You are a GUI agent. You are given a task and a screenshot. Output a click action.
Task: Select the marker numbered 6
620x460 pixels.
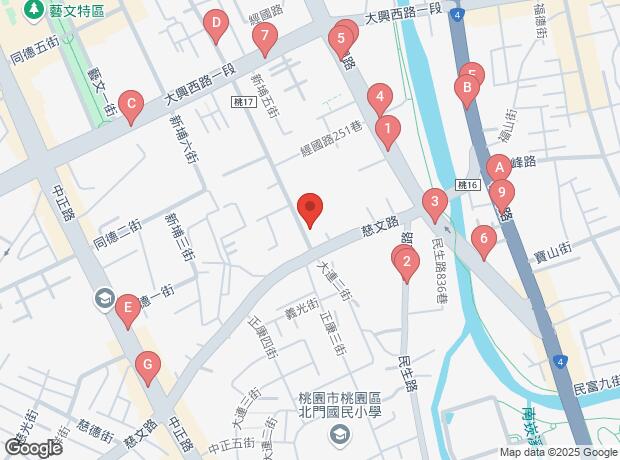(484, 238)
